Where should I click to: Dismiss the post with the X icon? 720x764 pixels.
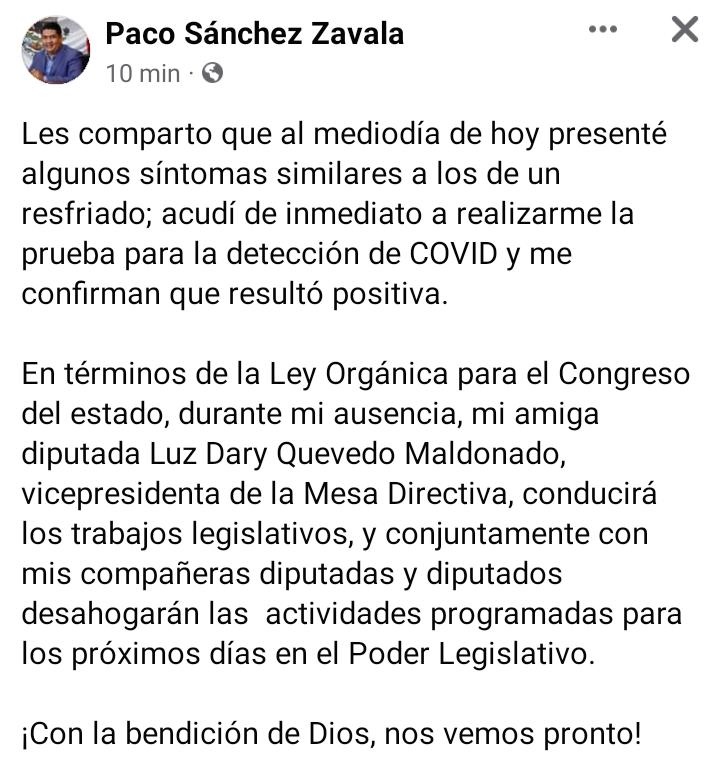tap(684, 30)
